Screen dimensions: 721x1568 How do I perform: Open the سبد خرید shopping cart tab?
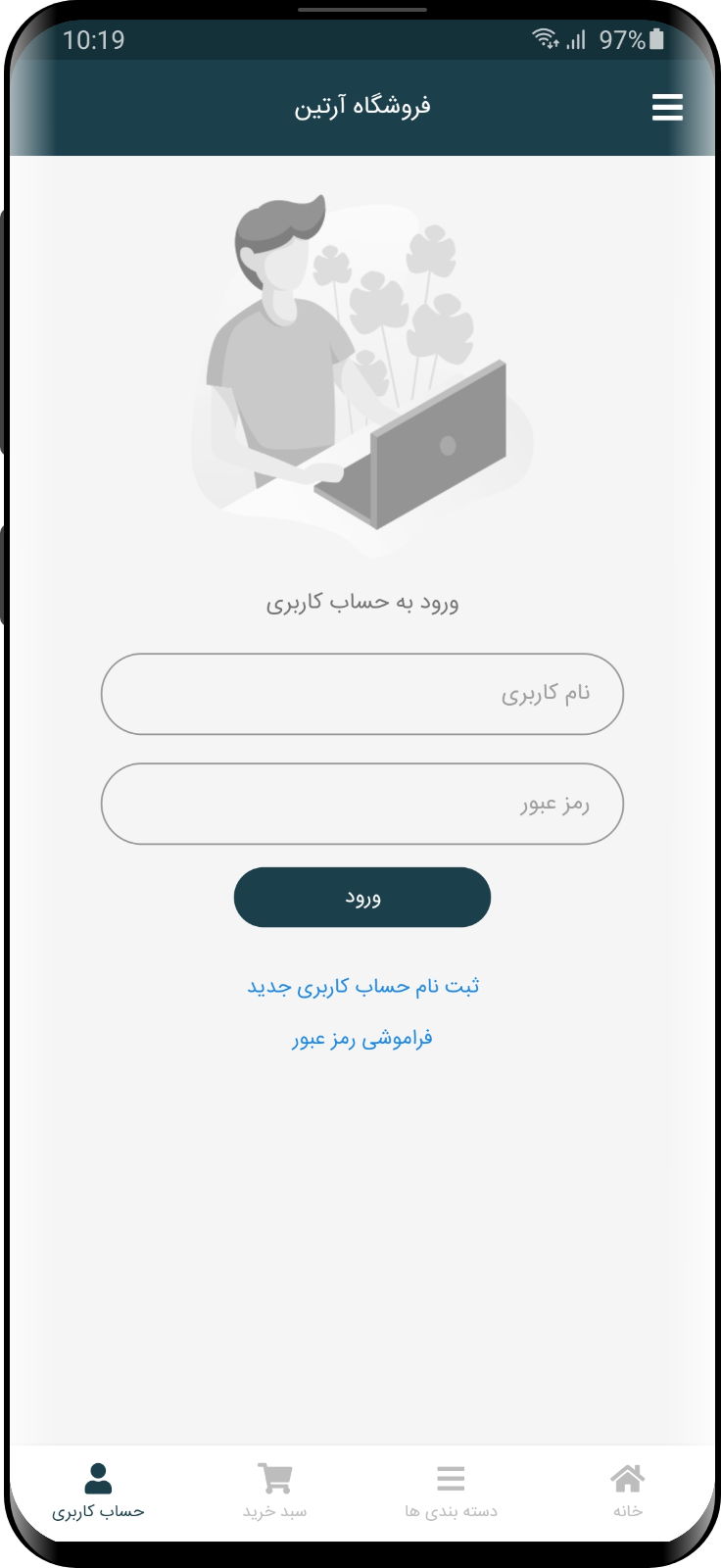tap(274, 1491)
